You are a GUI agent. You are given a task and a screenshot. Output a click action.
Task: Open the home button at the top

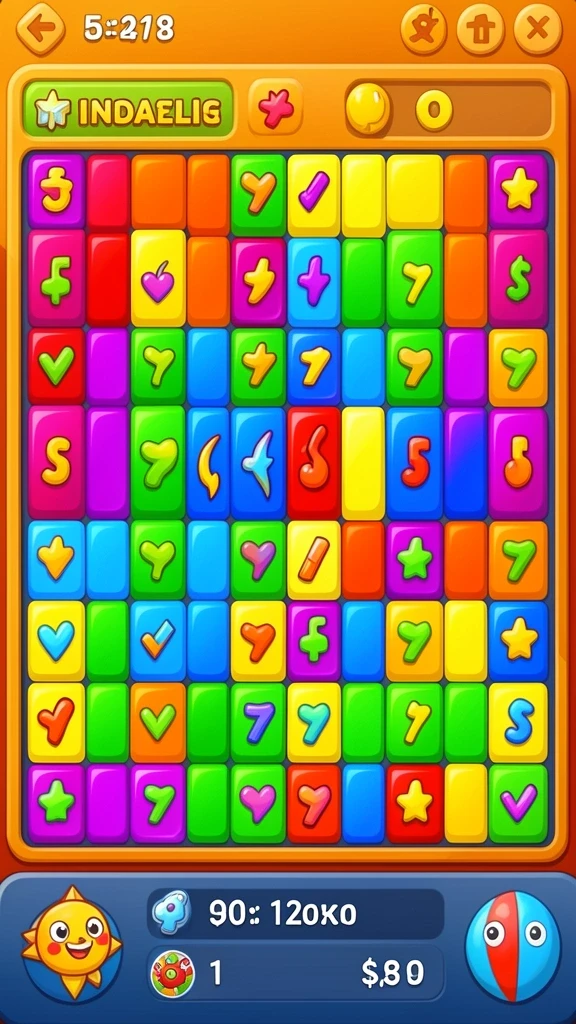pyautogui.click(x=481, y=29)
